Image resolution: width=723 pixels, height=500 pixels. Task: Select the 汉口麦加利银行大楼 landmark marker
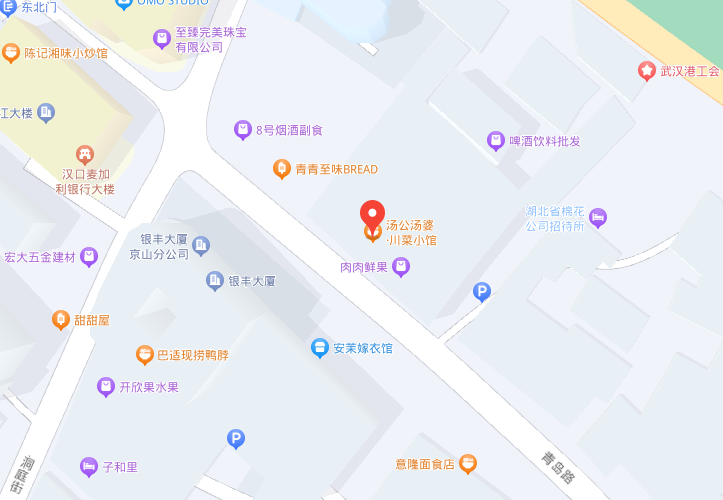[x=85, y=155]
